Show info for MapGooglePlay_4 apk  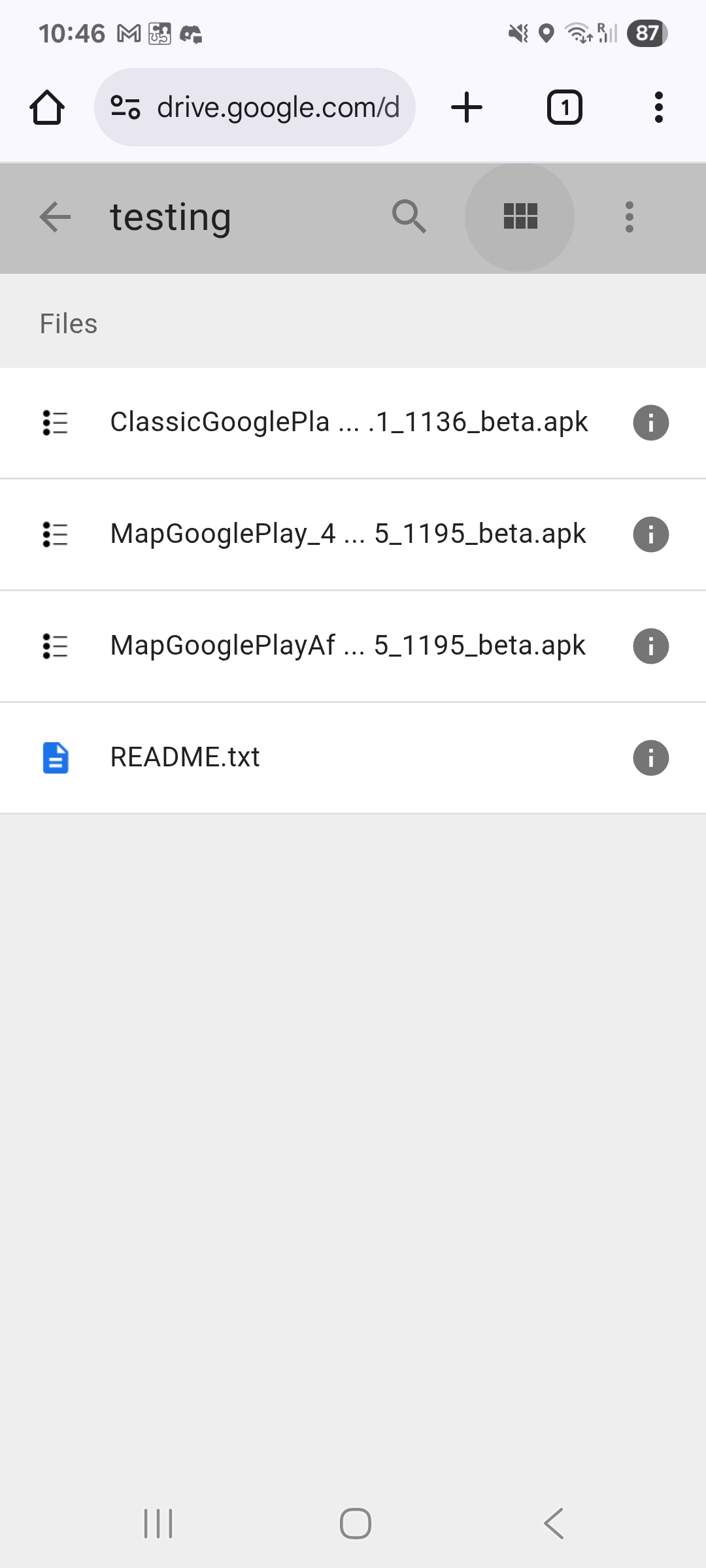click(x=650, y=534)
